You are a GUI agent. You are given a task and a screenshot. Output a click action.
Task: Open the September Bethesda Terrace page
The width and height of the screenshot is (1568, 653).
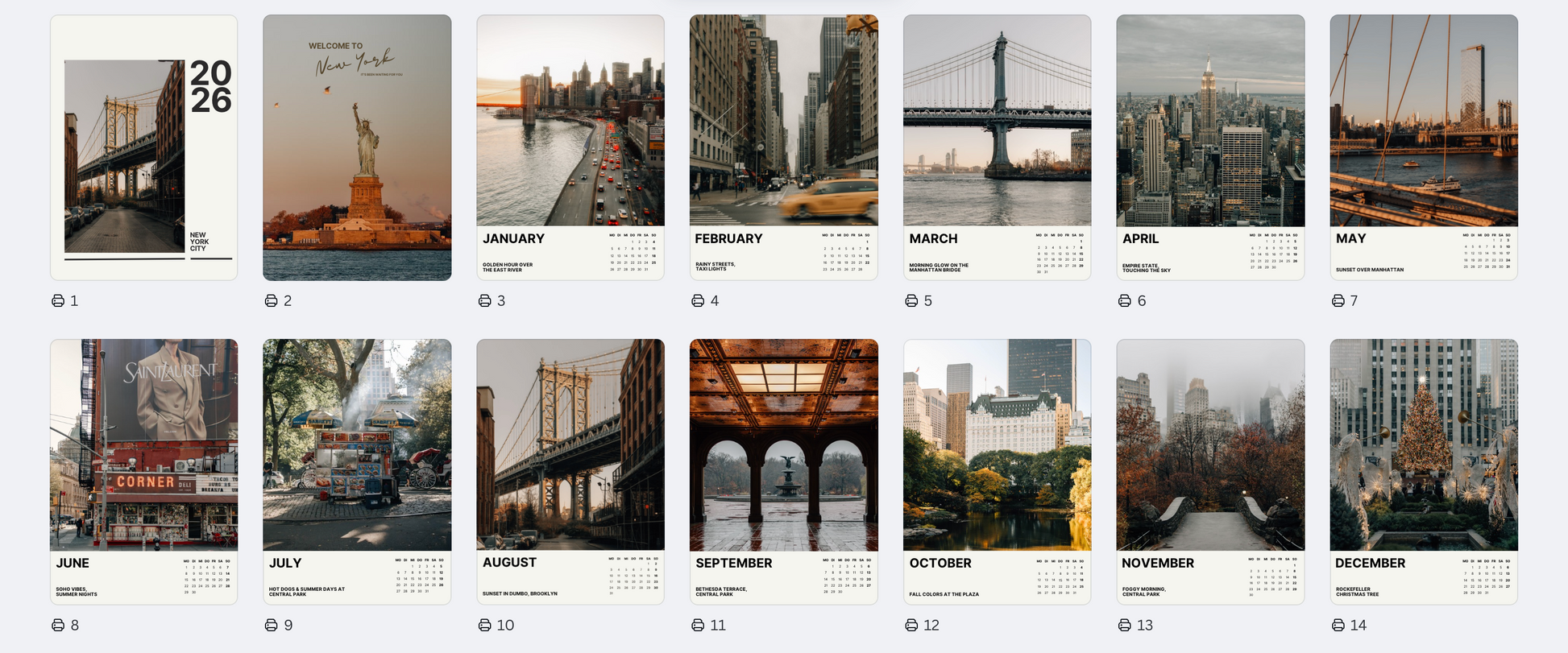pyautogui.click(x=783, y=471)
